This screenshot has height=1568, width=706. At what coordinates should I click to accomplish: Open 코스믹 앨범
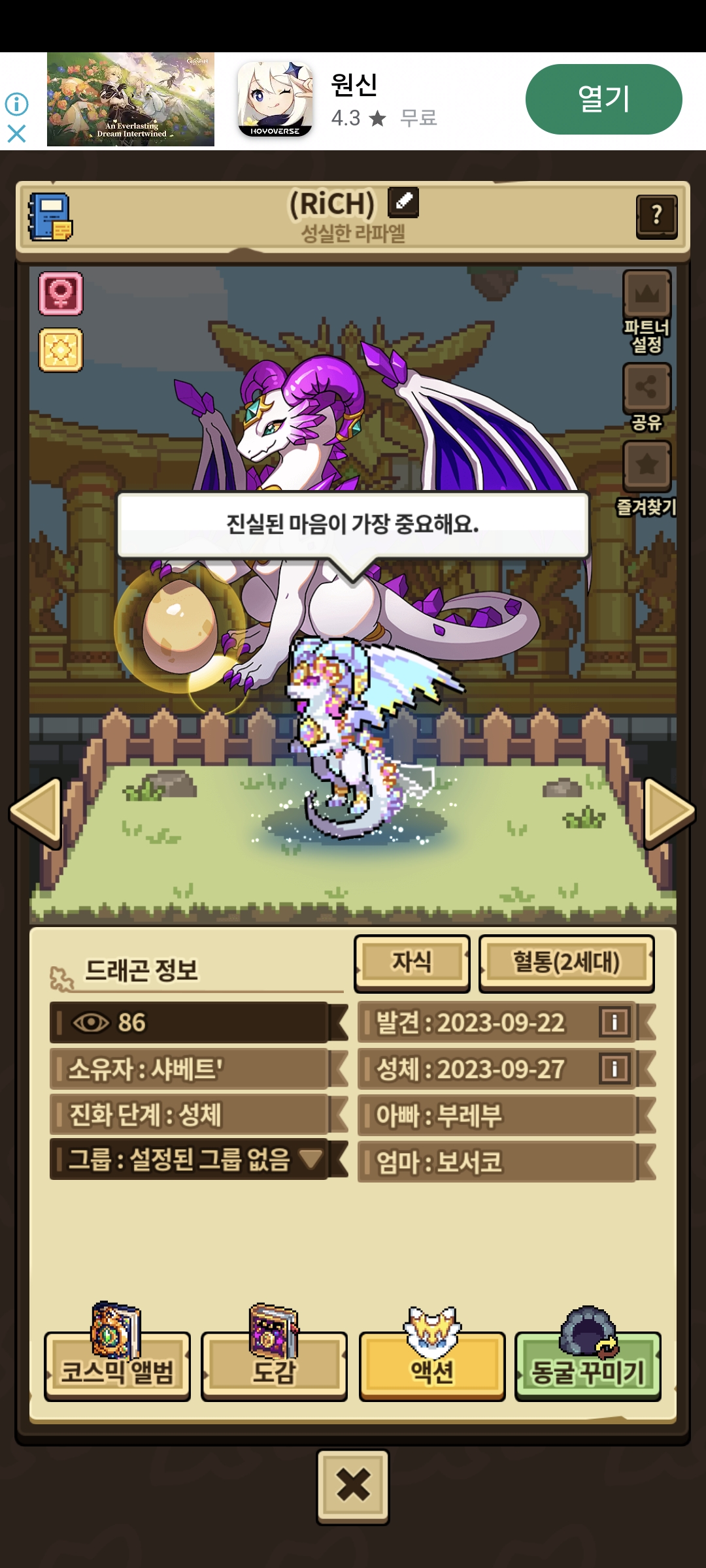(117, 1364)
